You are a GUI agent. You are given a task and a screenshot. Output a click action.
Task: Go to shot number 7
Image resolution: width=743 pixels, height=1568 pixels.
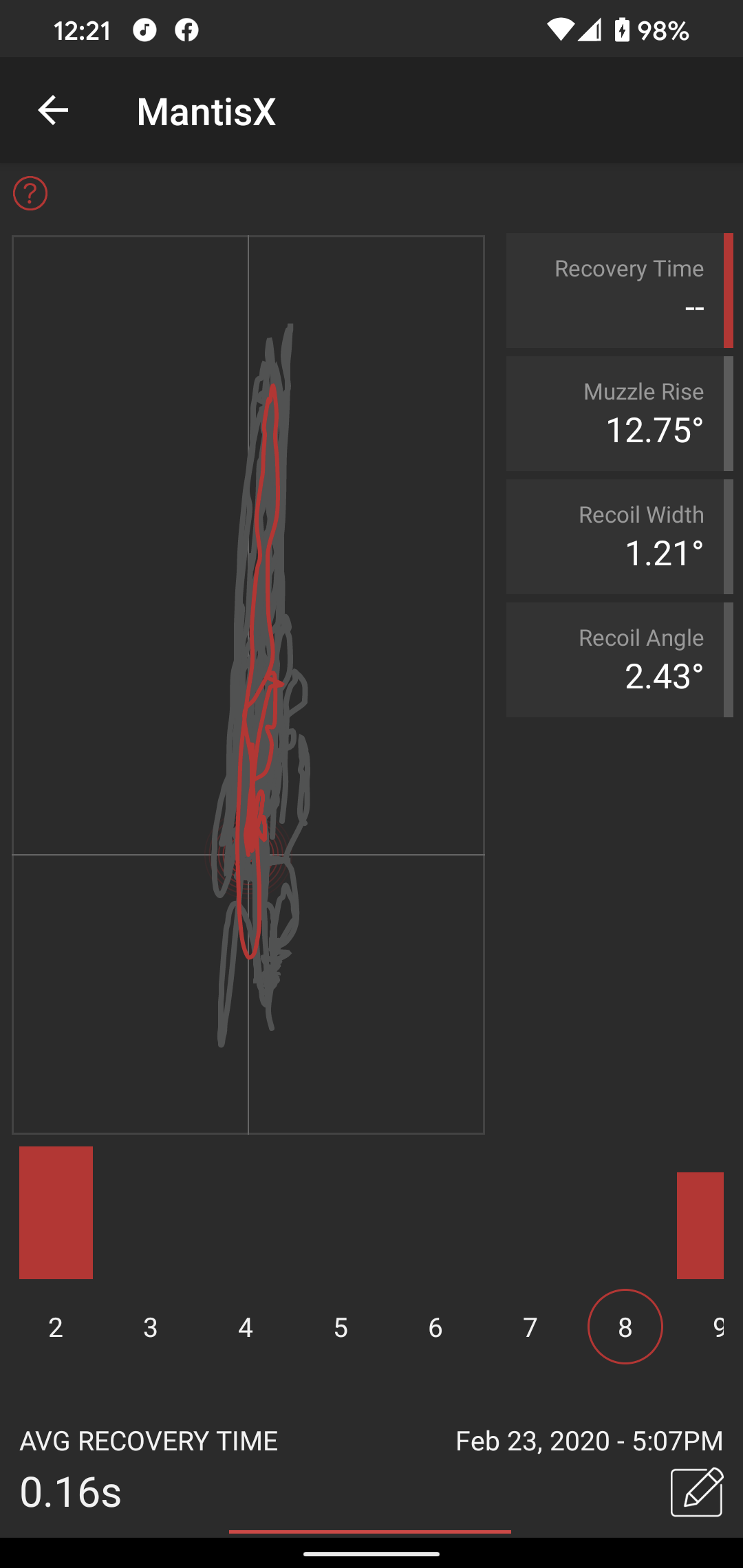tap(530, 1327)
